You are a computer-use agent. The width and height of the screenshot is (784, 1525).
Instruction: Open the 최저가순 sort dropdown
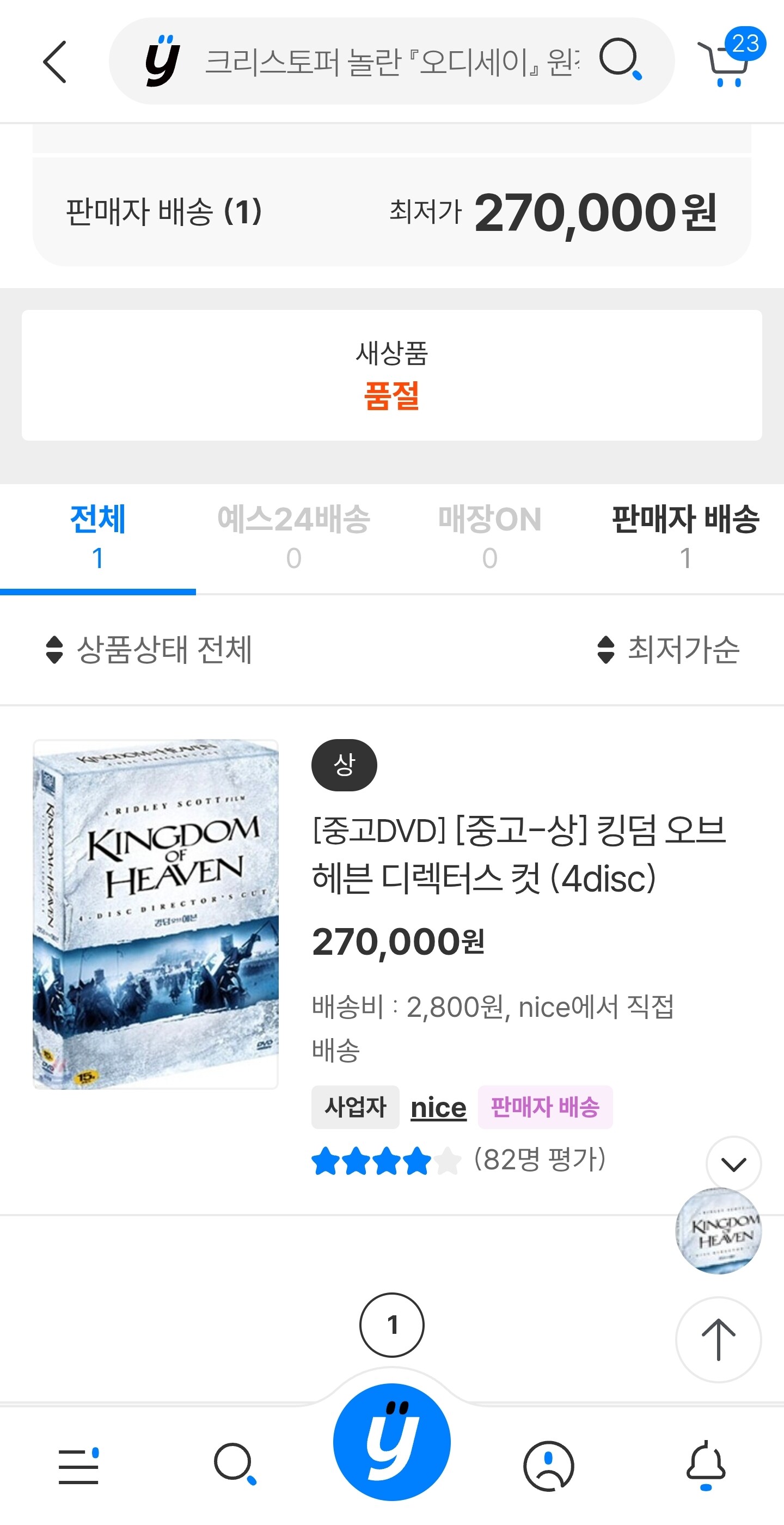coord(668,649)
